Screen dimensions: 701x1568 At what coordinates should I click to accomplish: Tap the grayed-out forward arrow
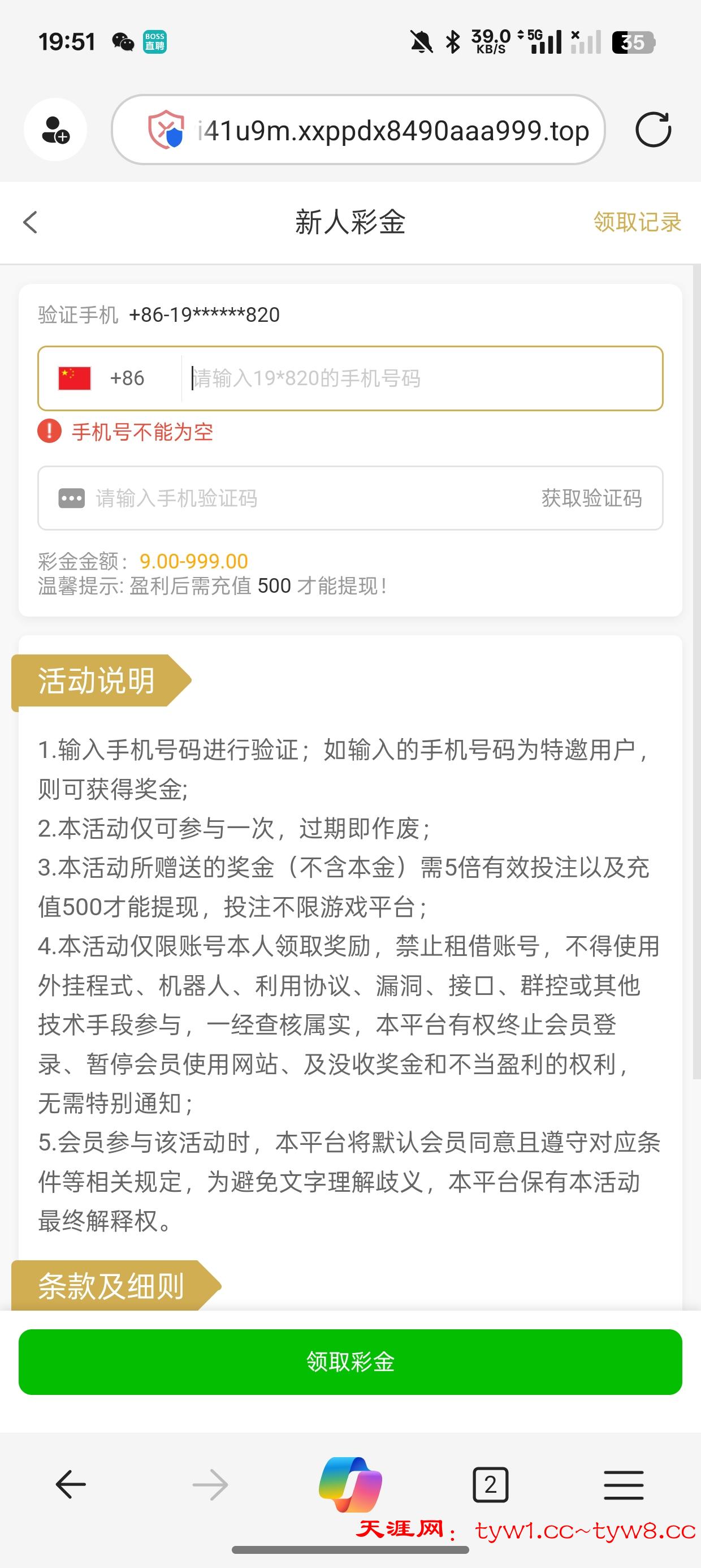(x=210, y=1483)
